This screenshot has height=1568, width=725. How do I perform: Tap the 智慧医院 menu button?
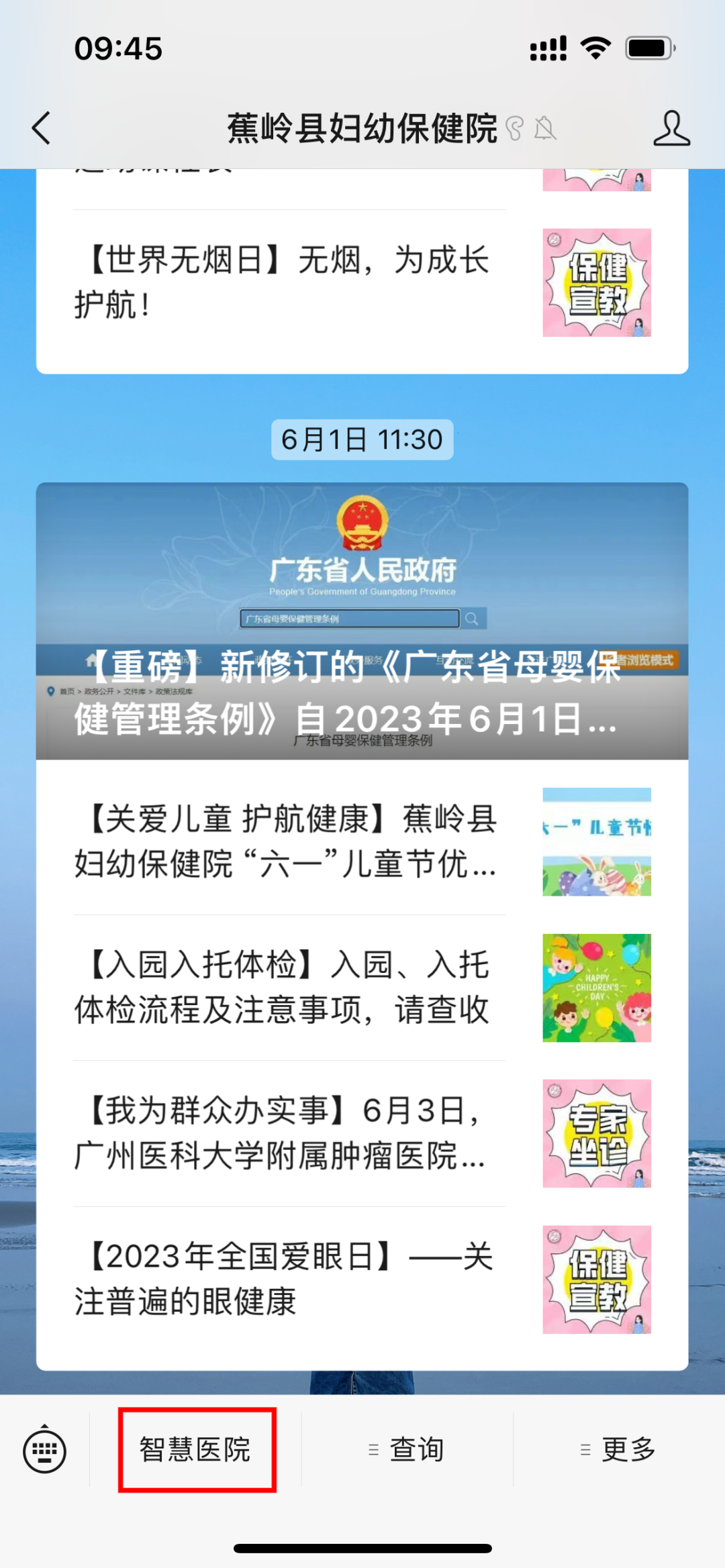point(196,1449)
